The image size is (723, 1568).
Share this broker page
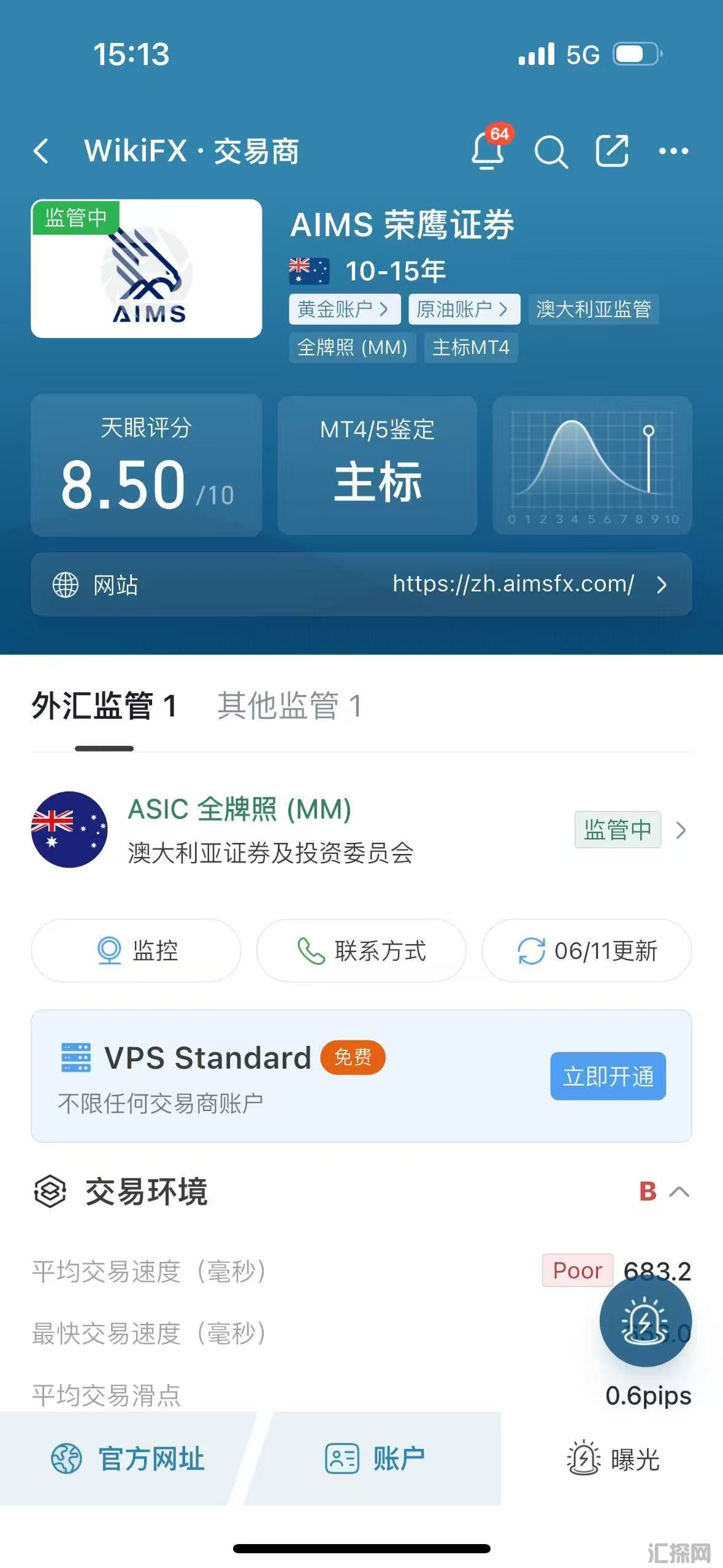coord(612,150)
